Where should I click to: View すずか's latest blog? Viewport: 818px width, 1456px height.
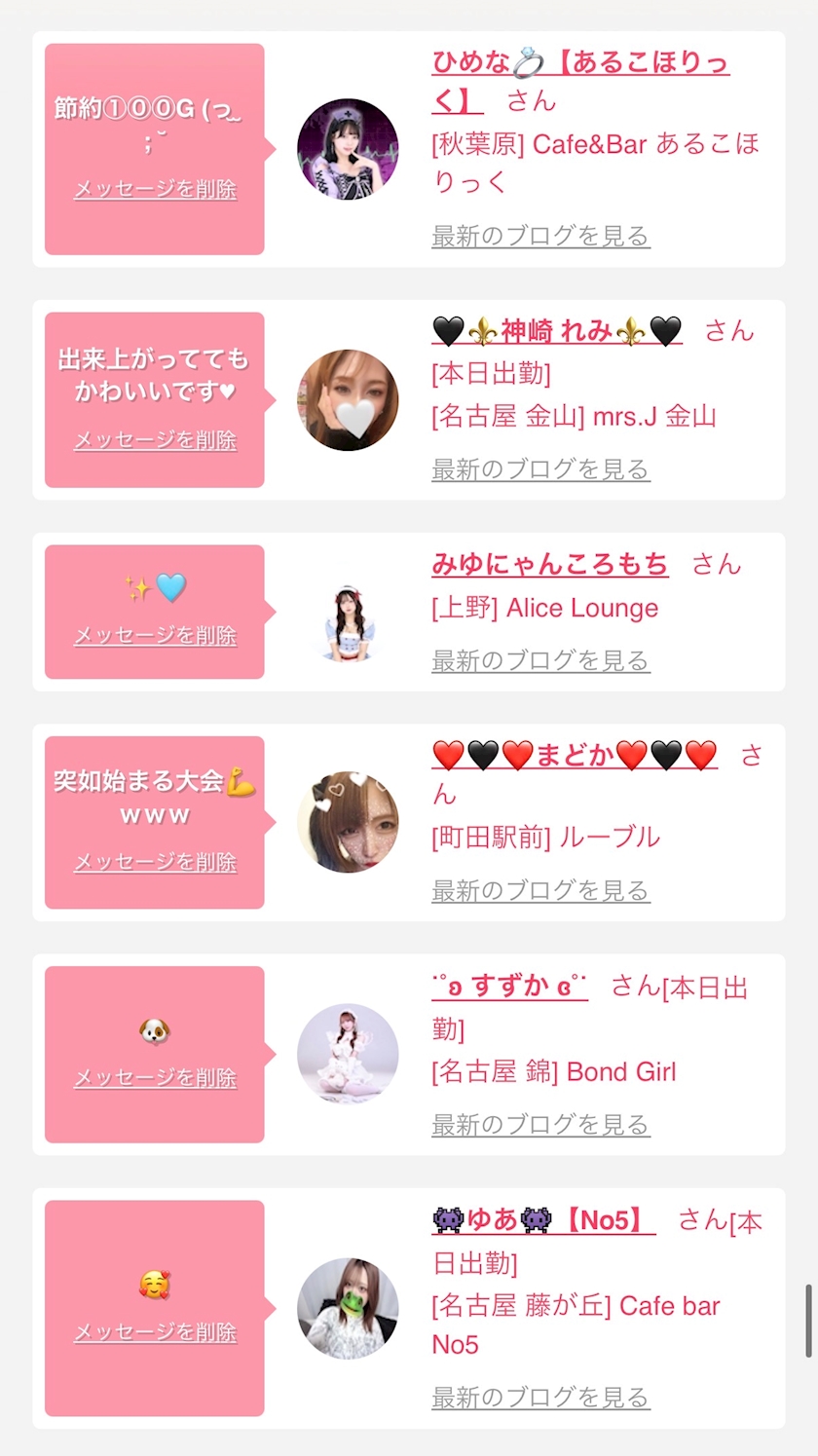[x=540, y=1125]
